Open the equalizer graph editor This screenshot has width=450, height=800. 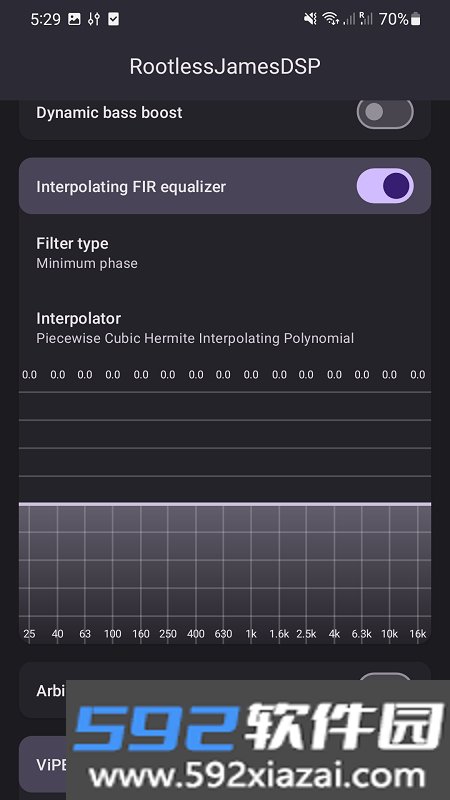click(x=225, y=504)
